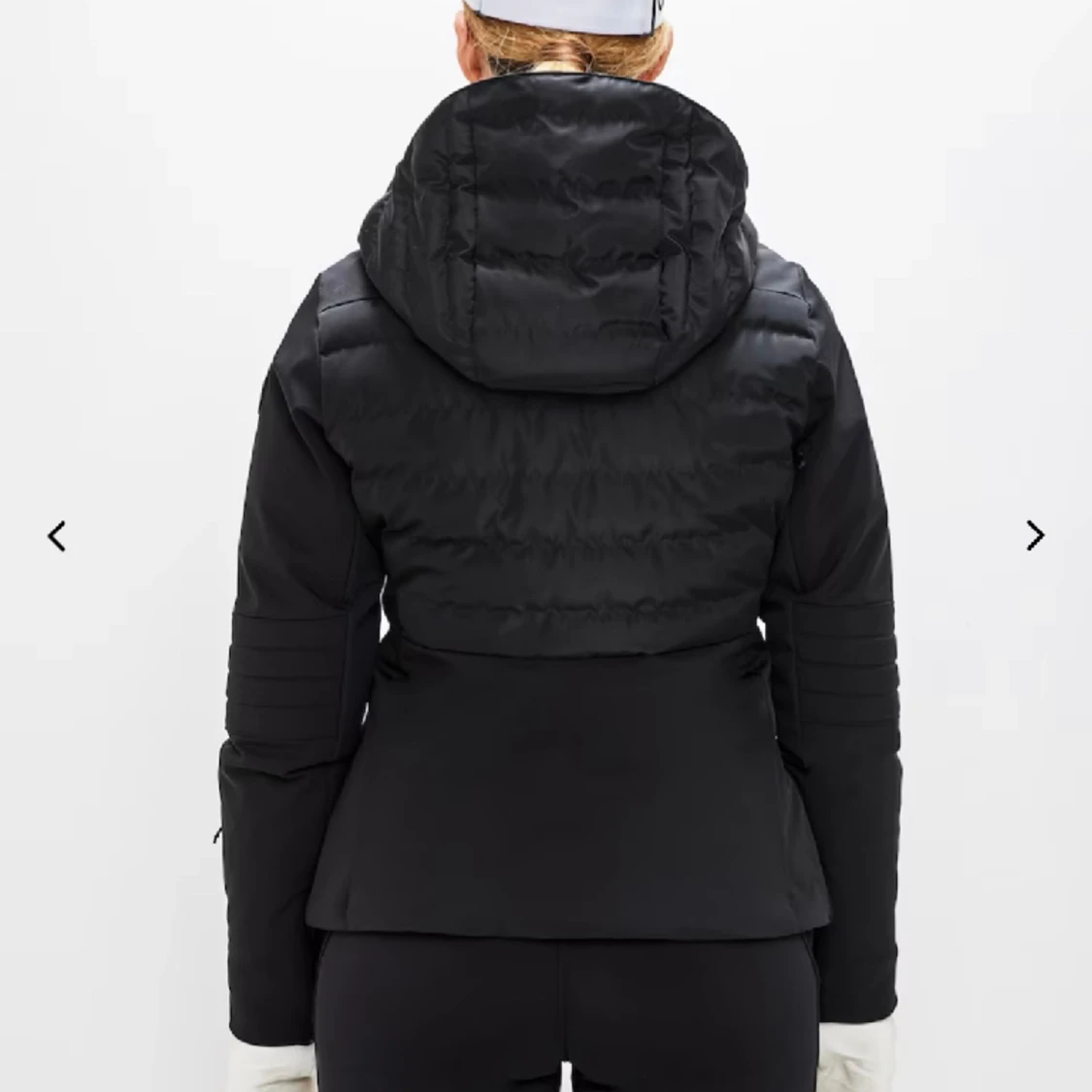Go to the previous product image

pyautogui.click(x=57, y=535)
